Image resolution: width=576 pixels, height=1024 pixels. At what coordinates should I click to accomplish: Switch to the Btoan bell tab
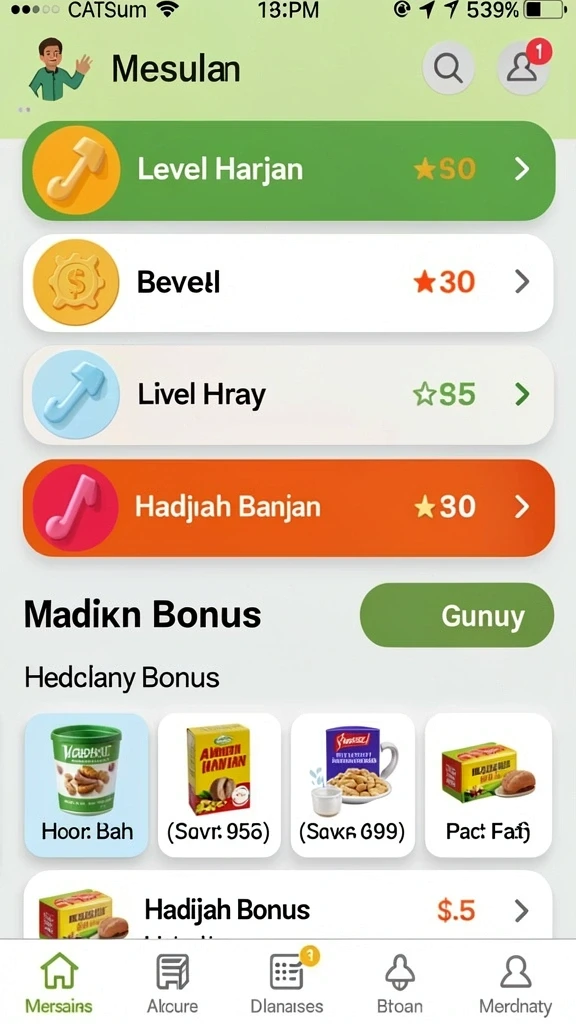400,983
